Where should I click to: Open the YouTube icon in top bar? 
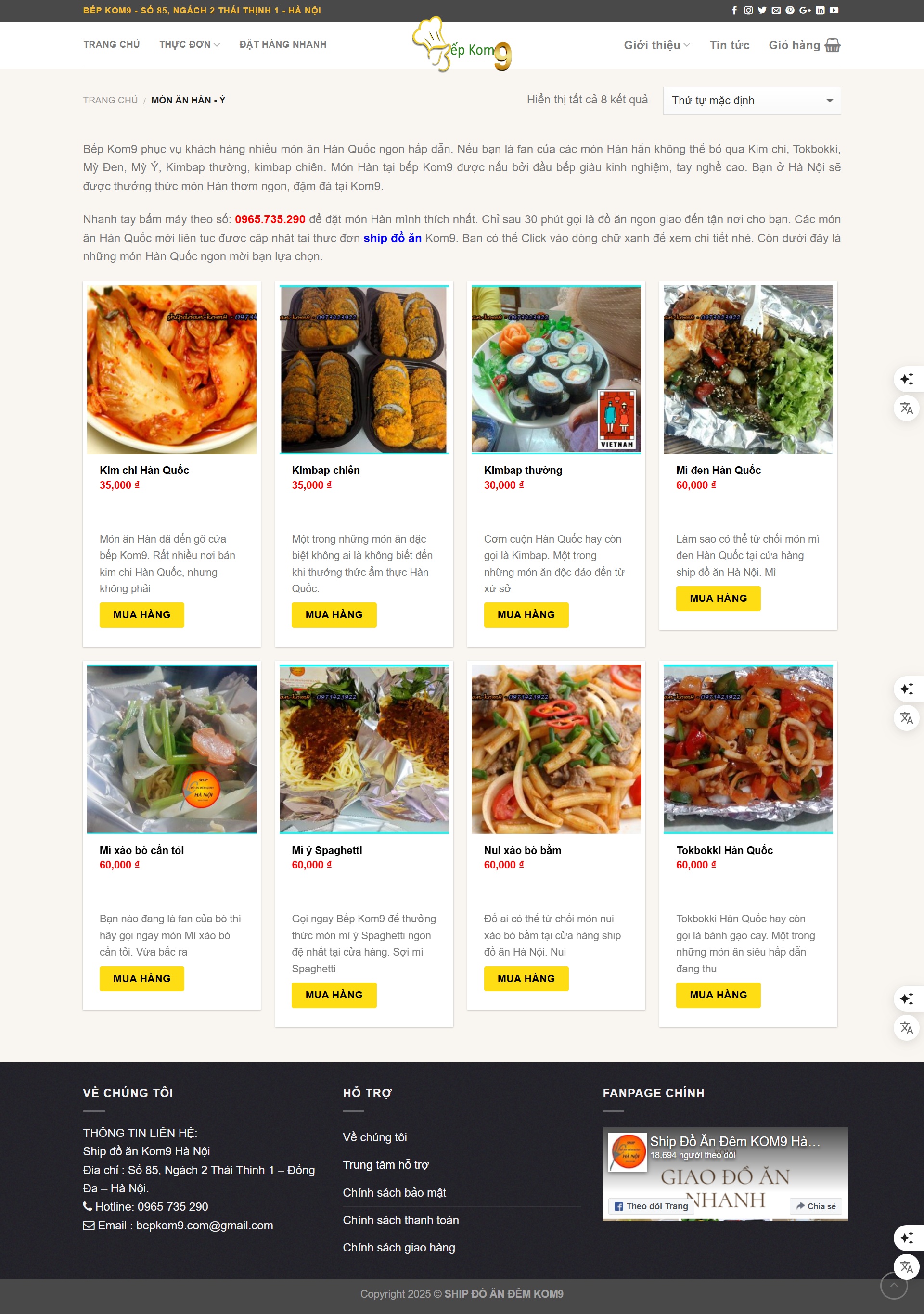coord(834,10)
